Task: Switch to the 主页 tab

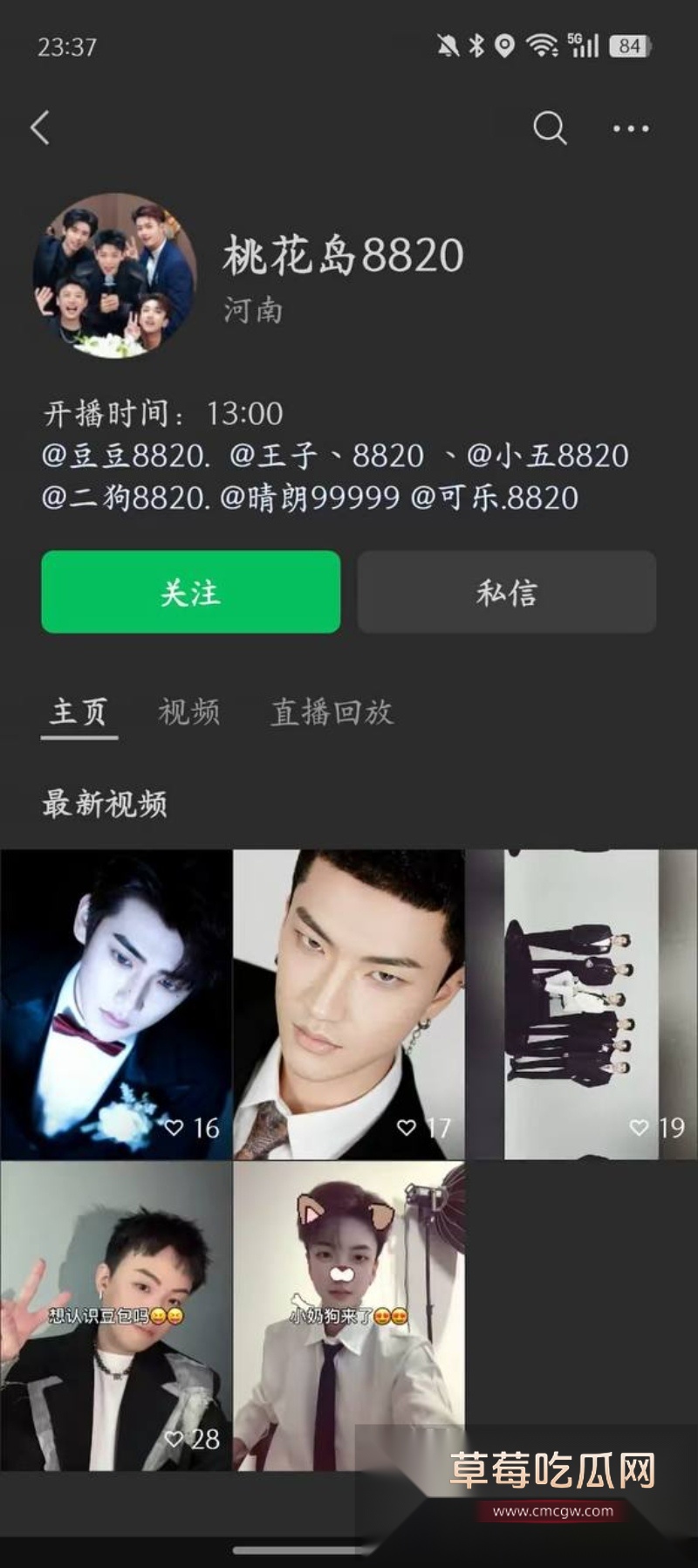Action: point(79,712)
